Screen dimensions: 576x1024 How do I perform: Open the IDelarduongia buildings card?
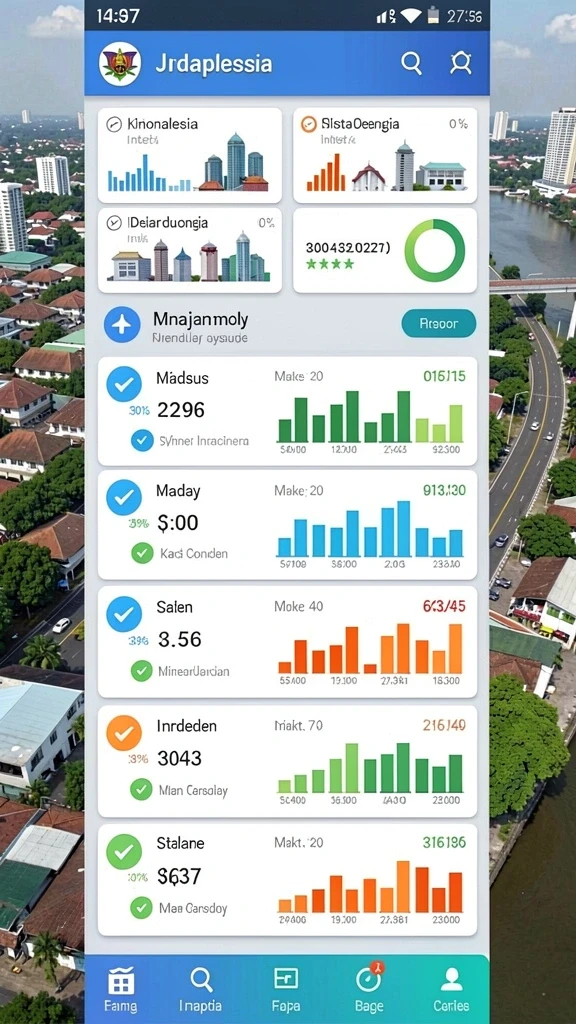[x=190, y=250]
